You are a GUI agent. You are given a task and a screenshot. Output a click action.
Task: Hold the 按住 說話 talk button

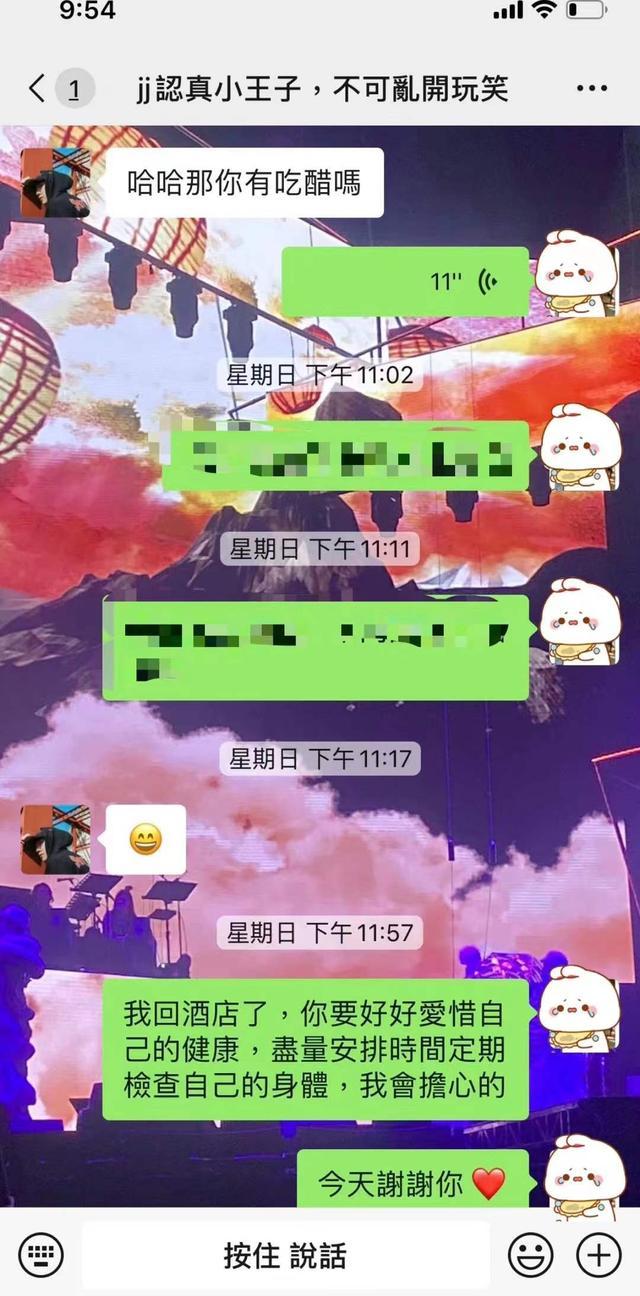(286, 1255)
